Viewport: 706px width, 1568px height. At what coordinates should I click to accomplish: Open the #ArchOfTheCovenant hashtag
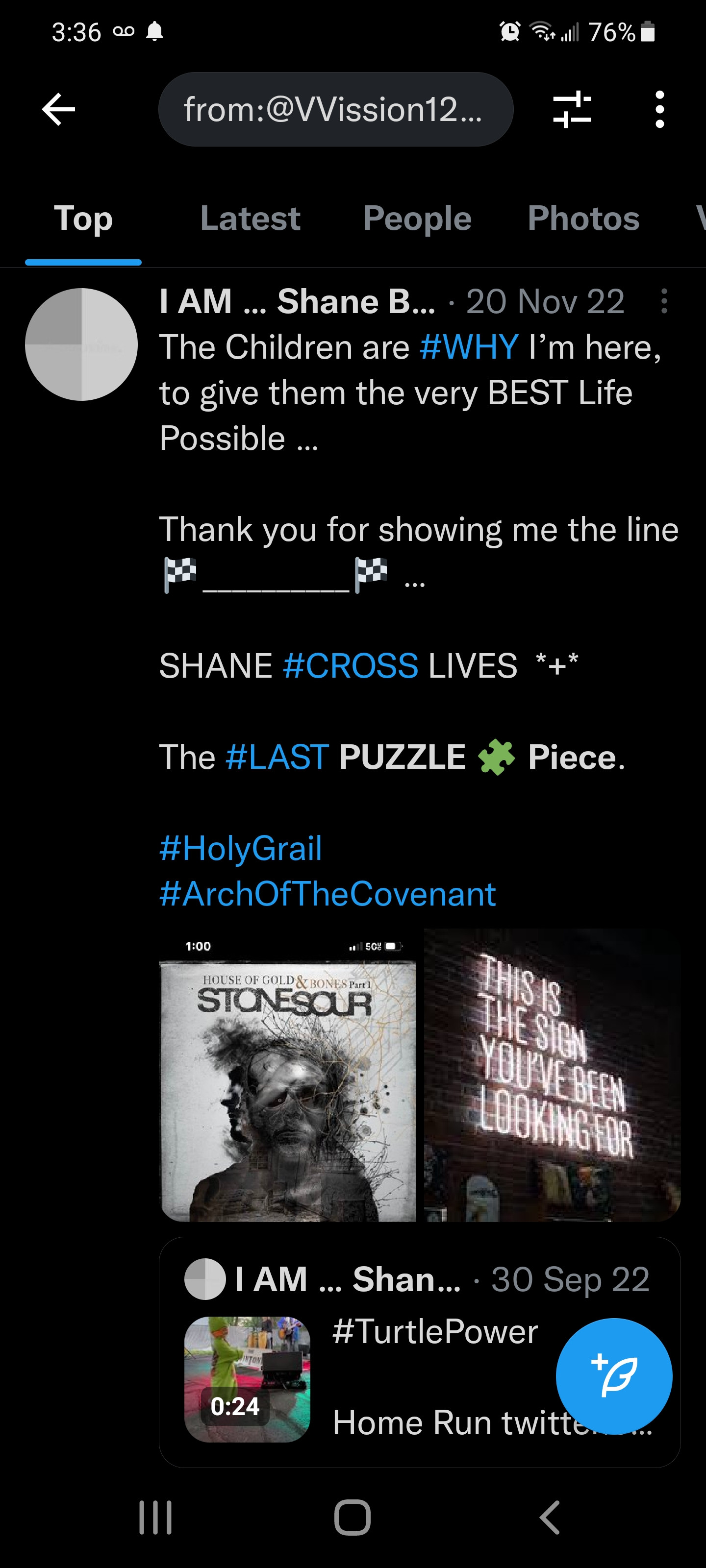pos(327,894)
